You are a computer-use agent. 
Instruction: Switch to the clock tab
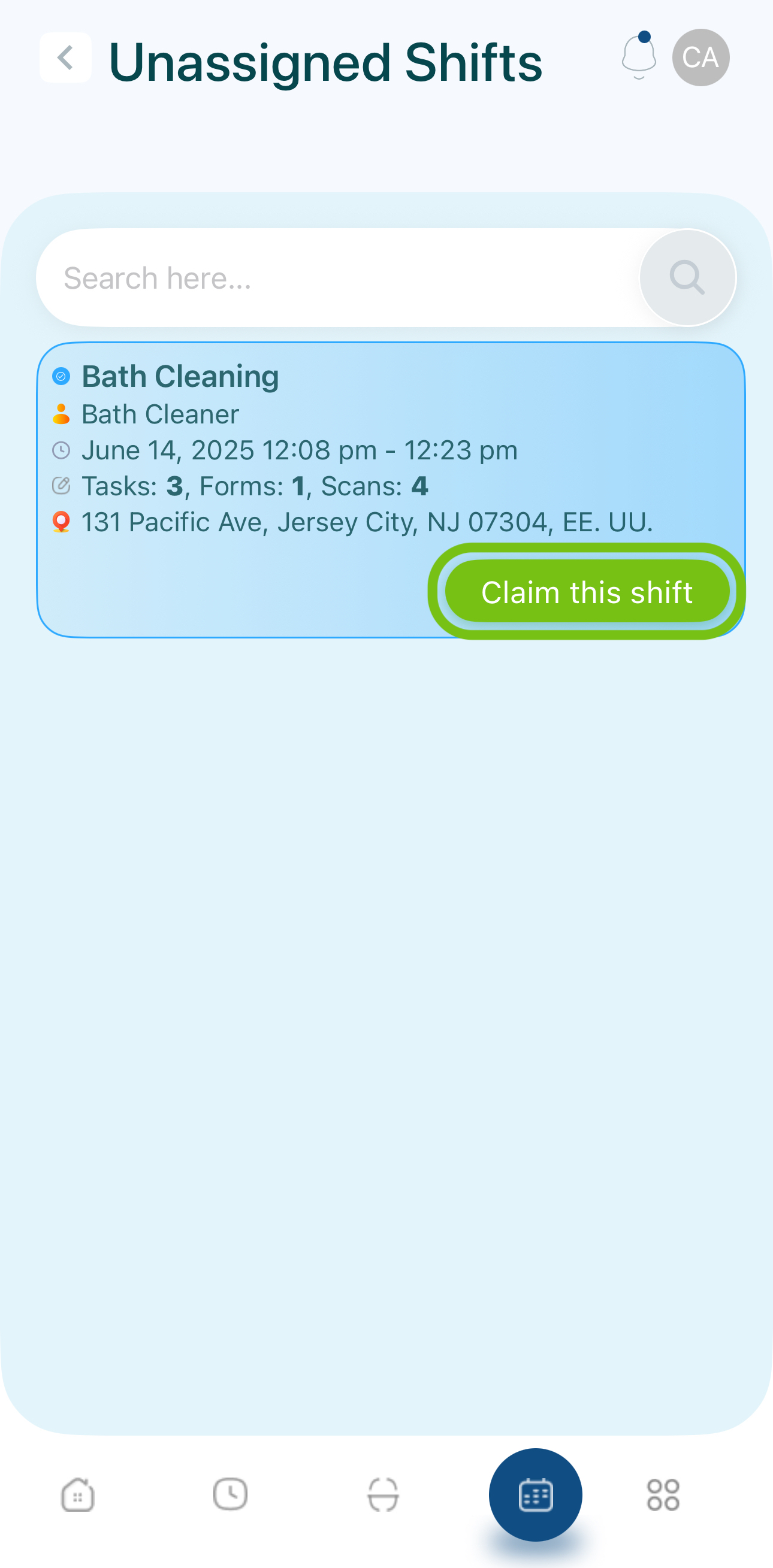230,1494
